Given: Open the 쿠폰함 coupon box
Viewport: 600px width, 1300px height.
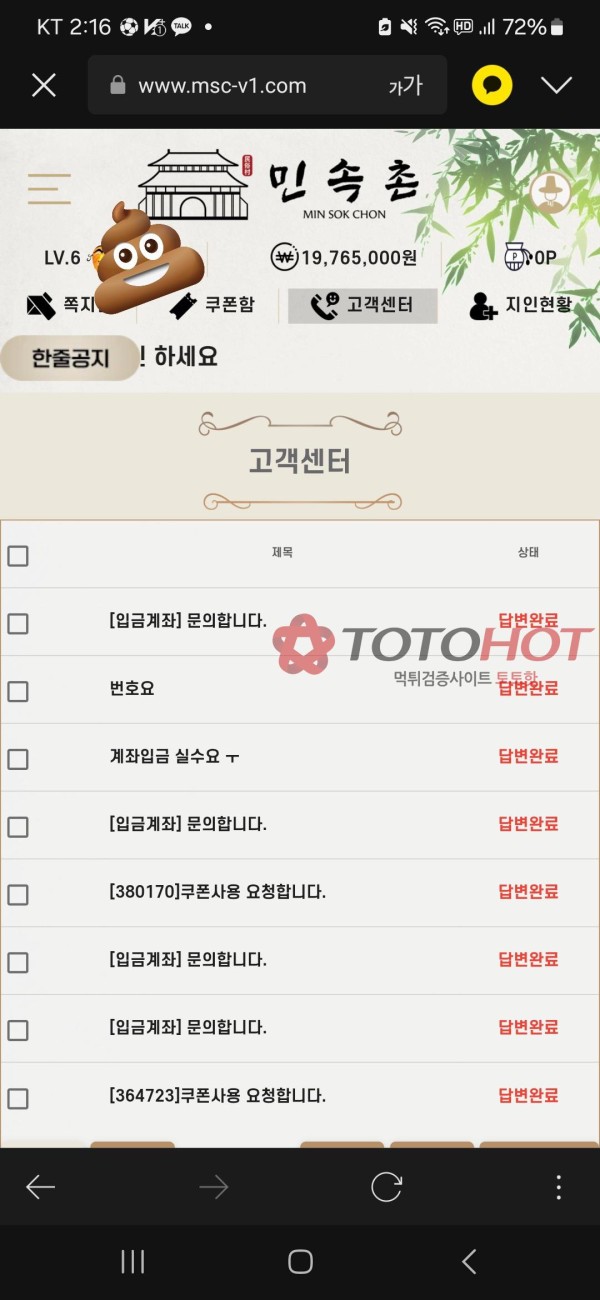Looking at the screenshot, I should click(x=212, y=305).
